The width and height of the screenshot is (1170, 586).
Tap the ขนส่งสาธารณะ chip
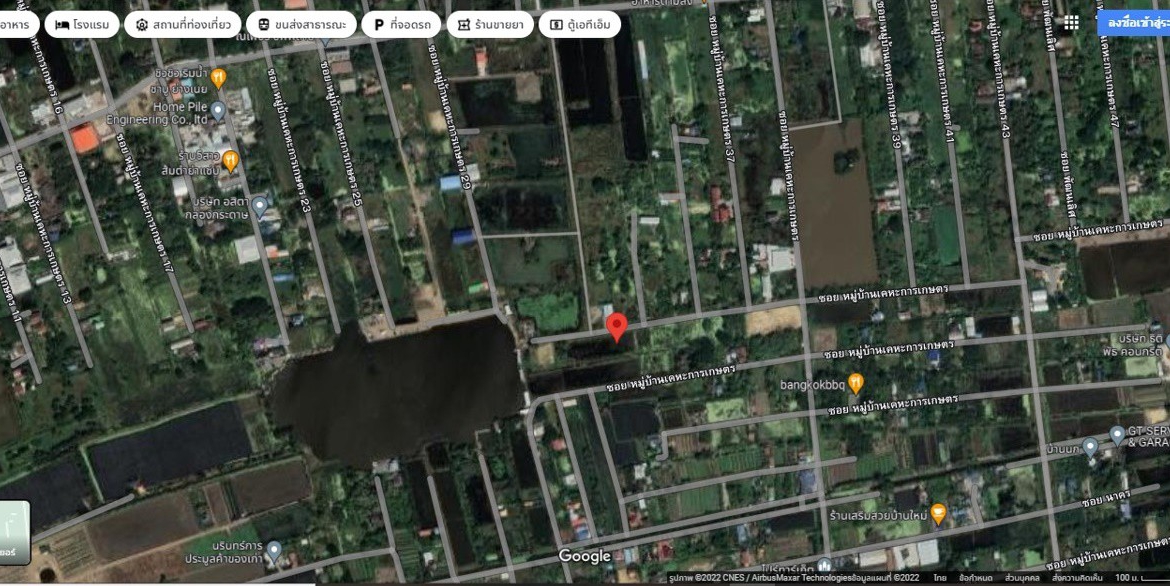pyautogui.click(x=301, y=24)
